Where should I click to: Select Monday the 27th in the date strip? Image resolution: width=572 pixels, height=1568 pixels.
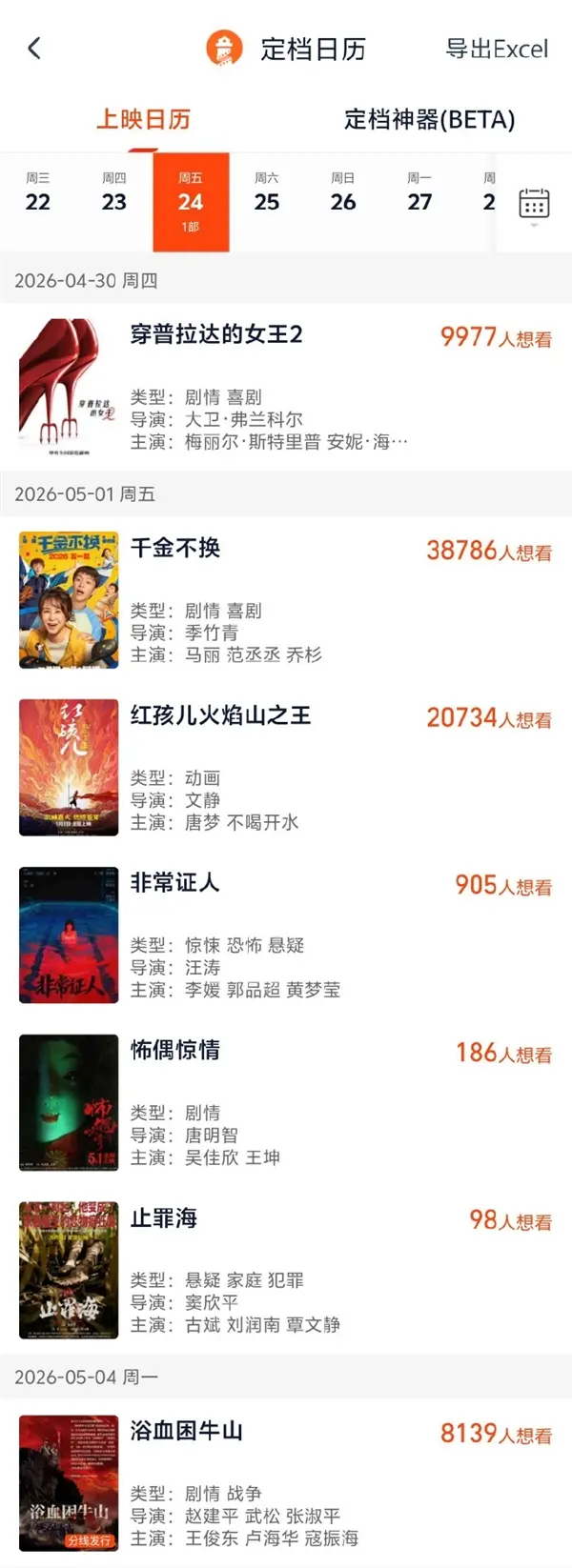pyautogui.click(x=419, y=193)
